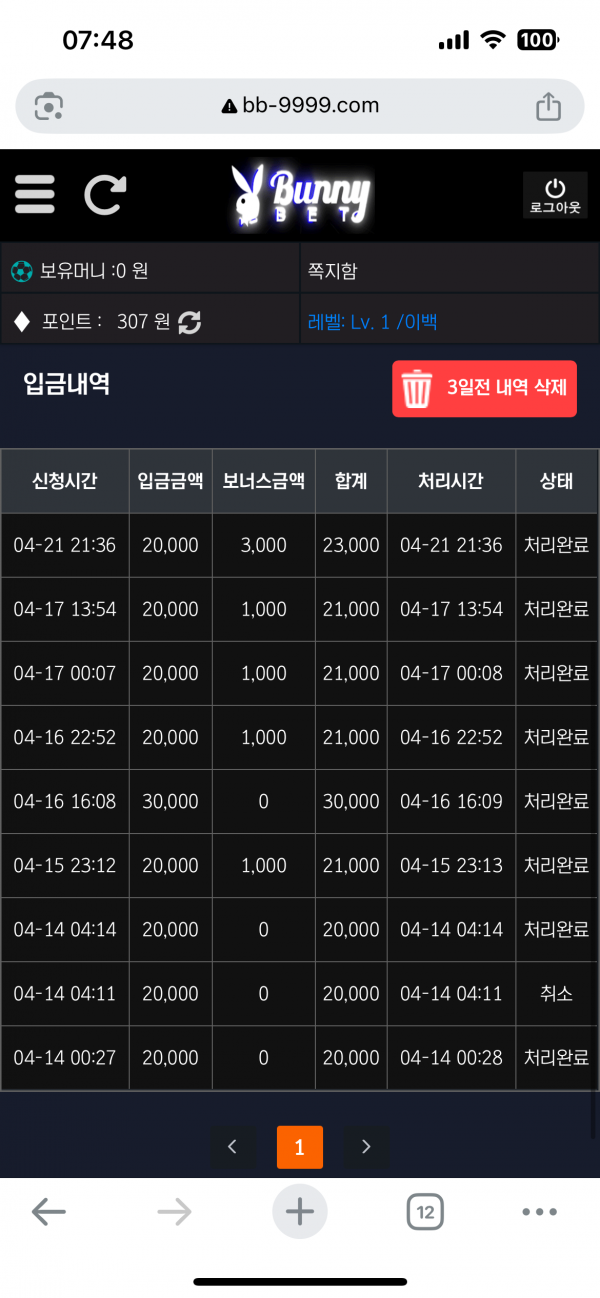Image resolution: width=600 pixels, height=1298 pixels.
Task: Refresh the 포인트 points balance
Action: pos(189,322)
